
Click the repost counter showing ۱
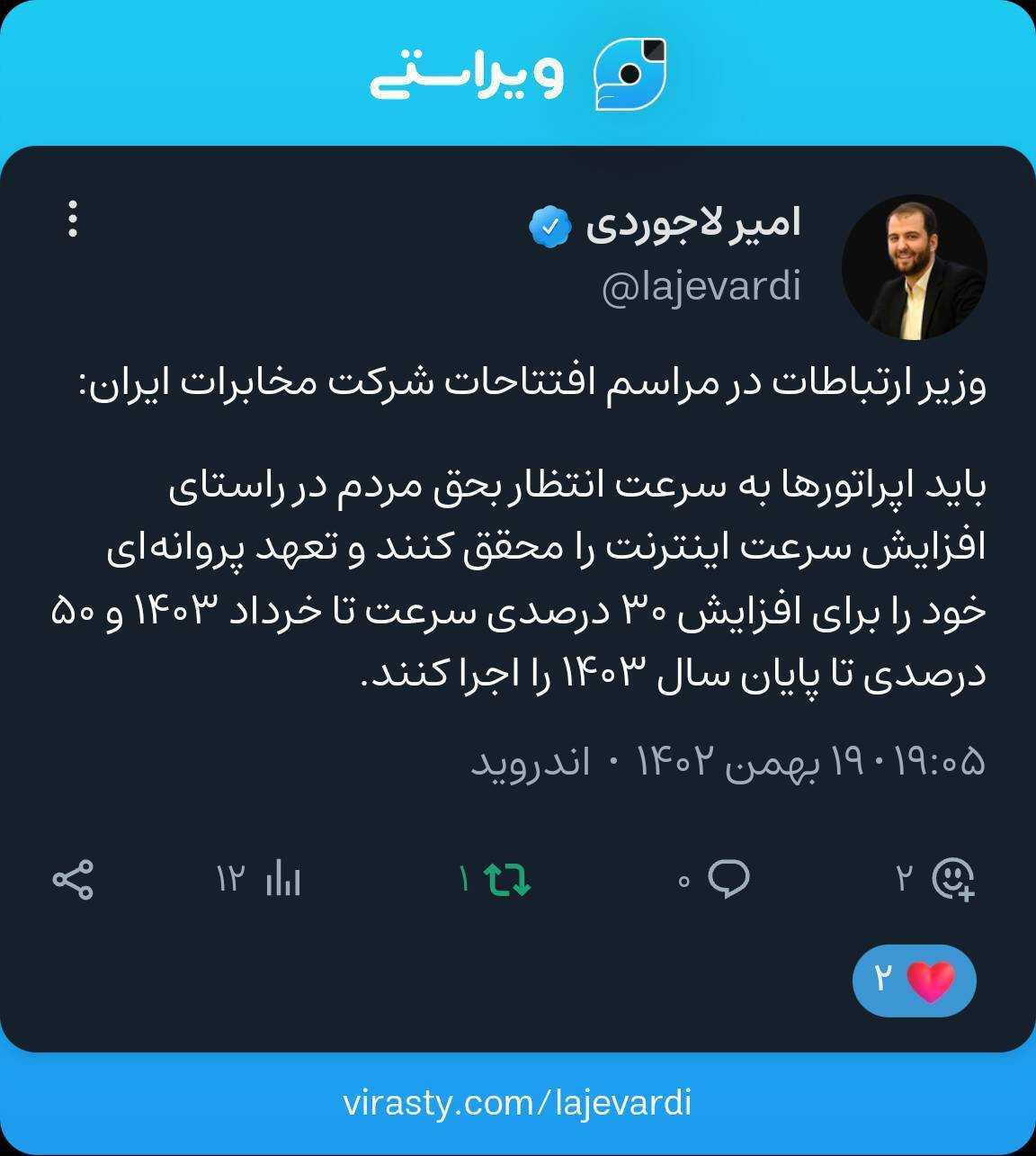coord(462,879)
